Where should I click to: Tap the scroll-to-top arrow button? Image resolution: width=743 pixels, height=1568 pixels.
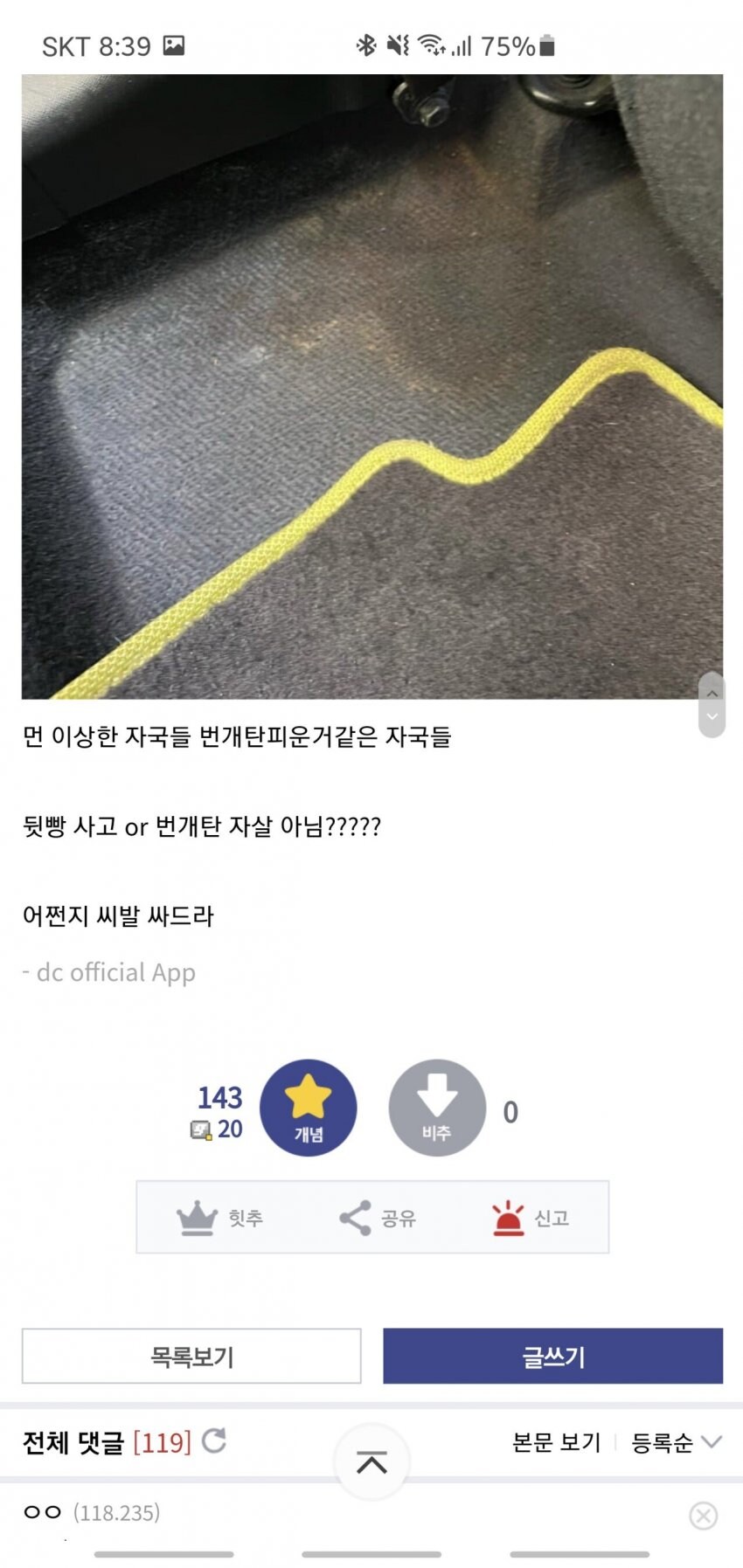(371, 1461)
